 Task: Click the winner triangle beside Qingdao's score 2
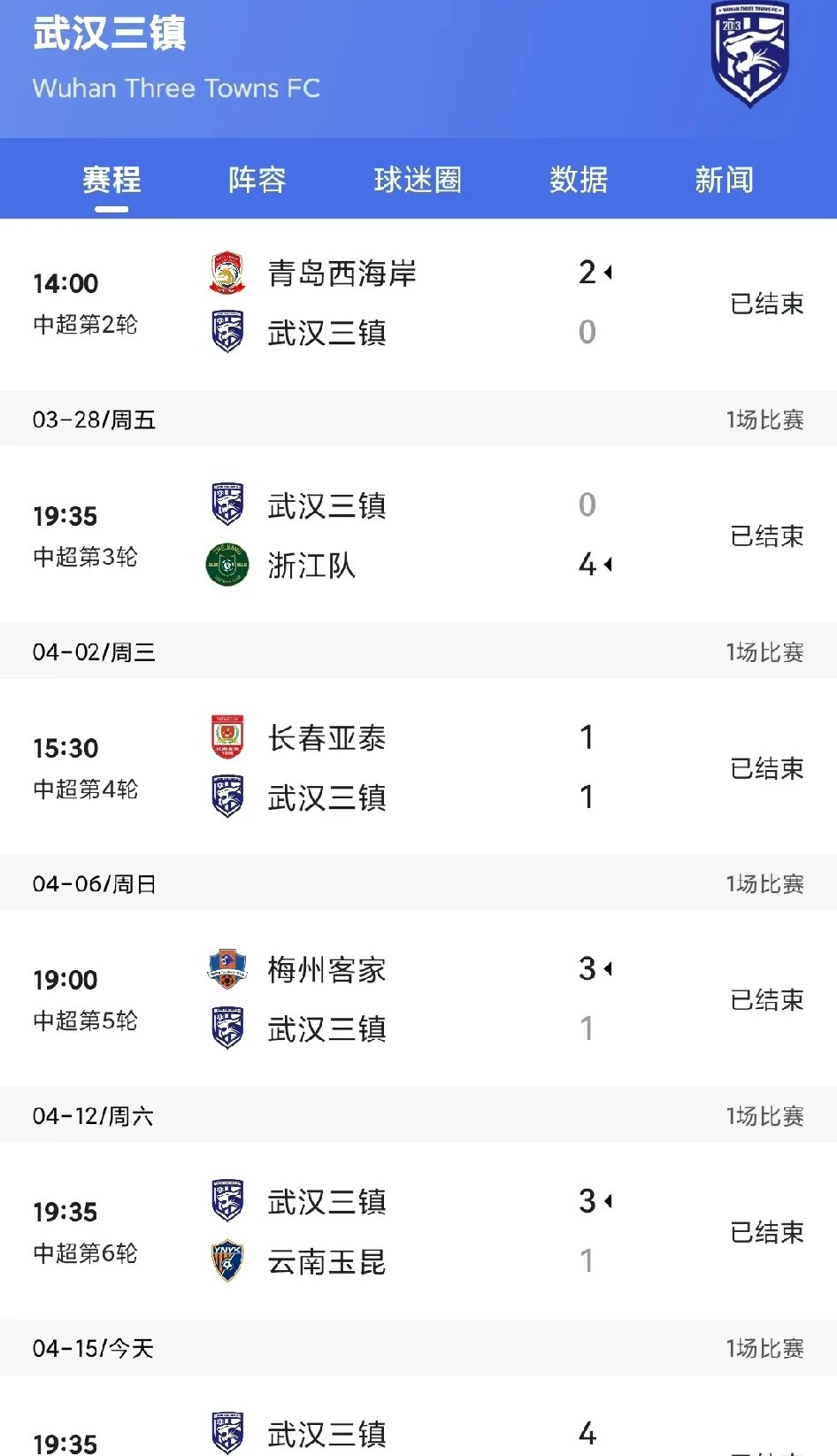coord(610,273)
